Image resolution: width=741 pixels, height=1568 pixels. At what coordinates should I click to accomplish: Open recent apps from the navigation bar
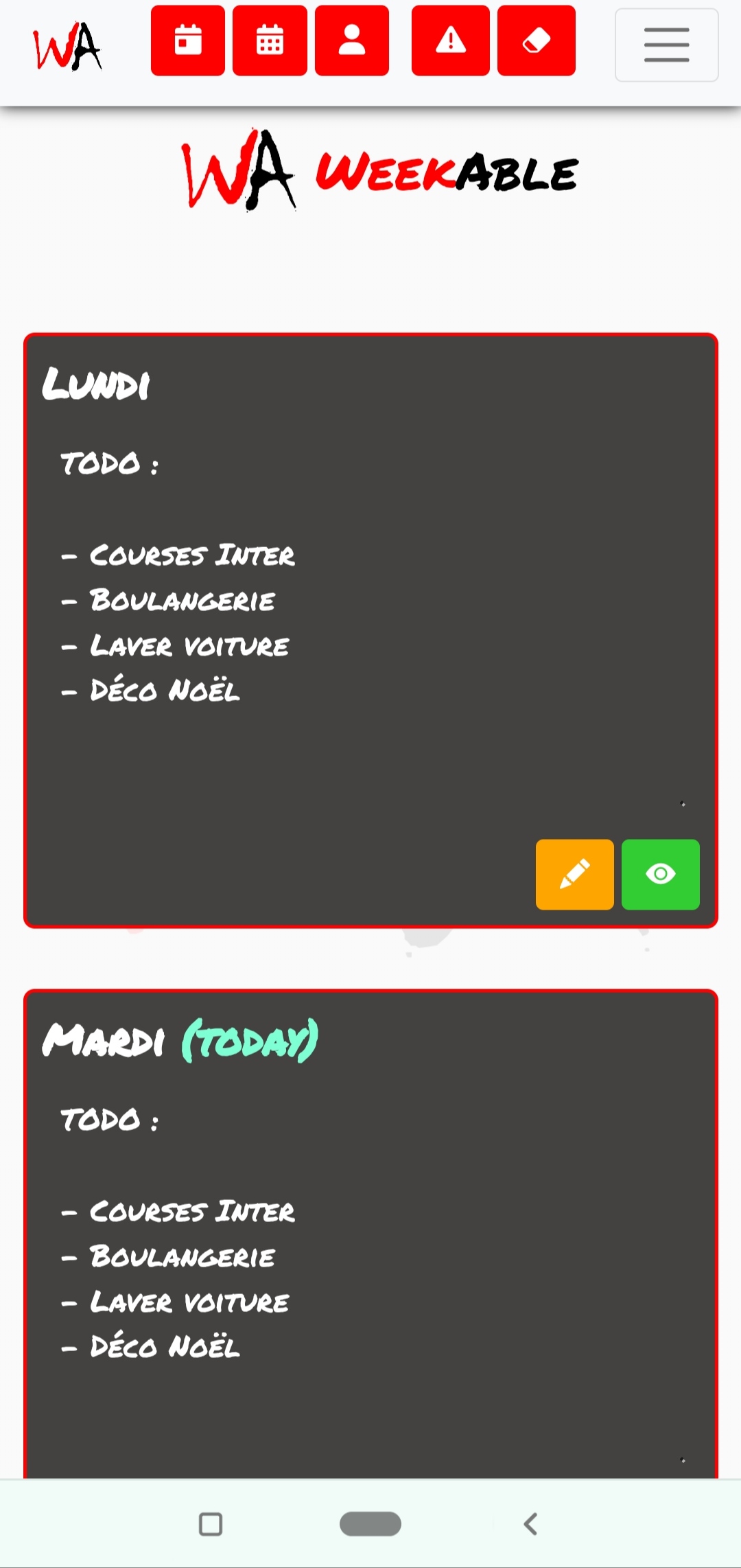coord(211,1524)
